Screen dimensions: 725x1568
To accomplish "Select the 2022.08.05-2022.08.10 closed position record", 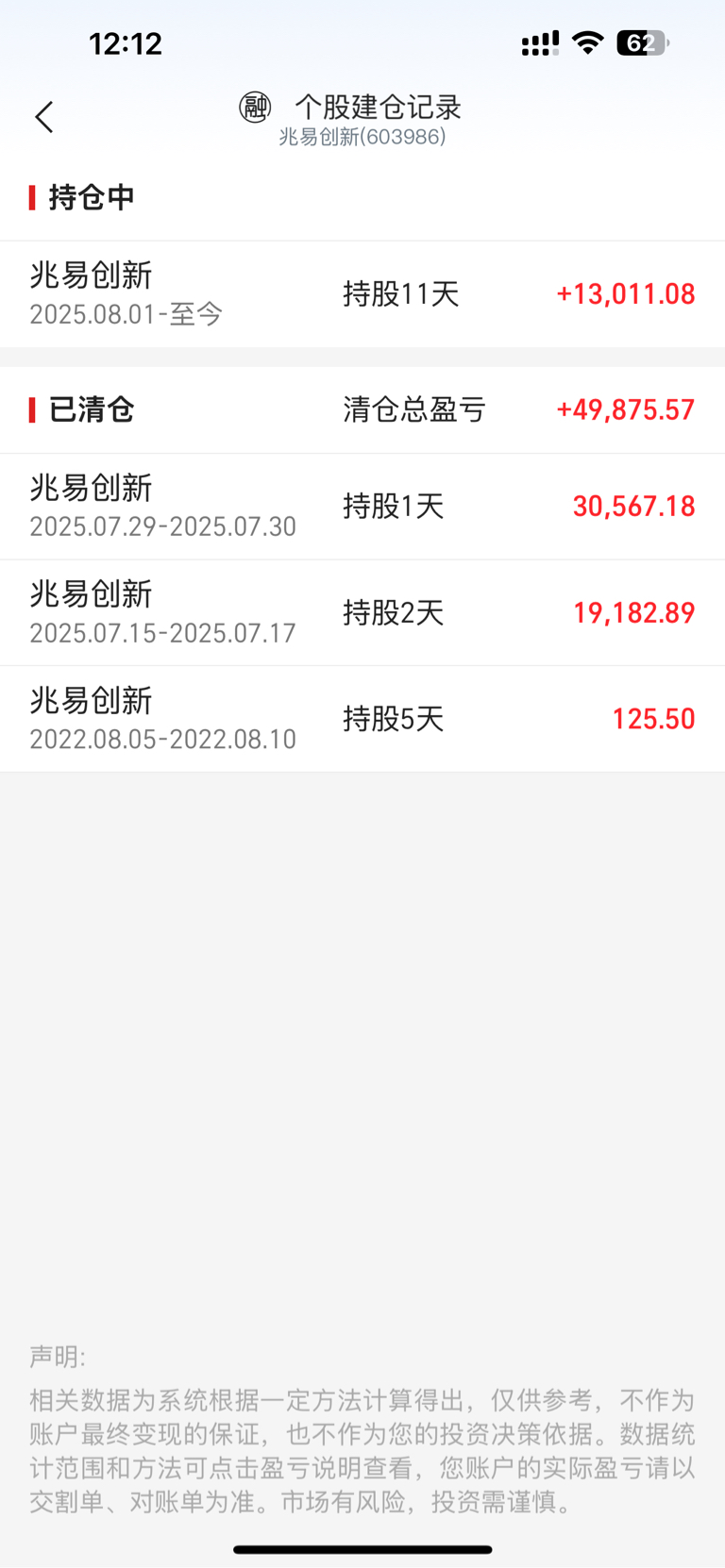I will pyautogui.click(x=362, y=719).
